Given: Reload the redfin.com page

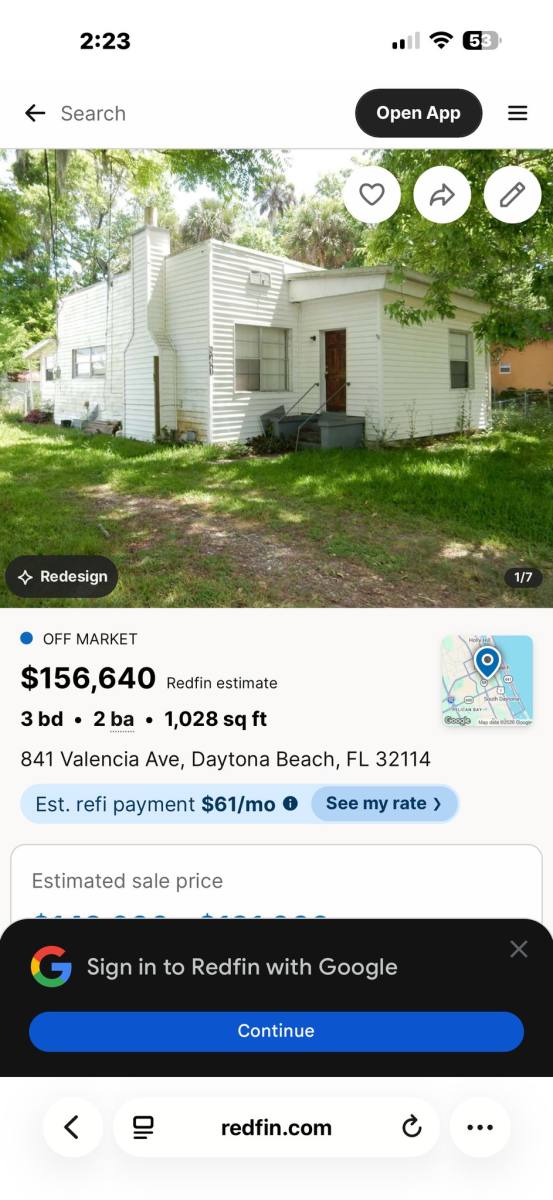Looking at the screenshot, I should tap(411, 1127).
